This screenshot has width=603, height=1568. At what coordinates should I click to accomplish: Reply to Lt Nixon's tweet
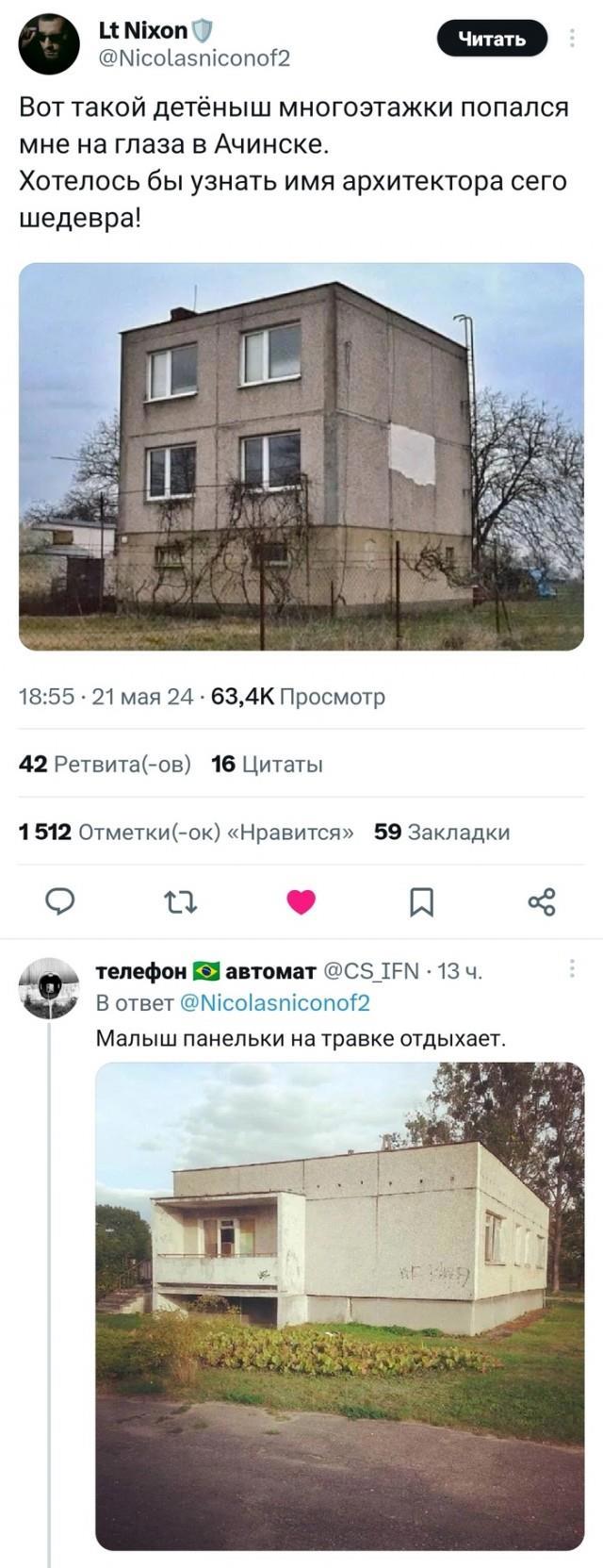pyautogui.click(x=60, y=902)
